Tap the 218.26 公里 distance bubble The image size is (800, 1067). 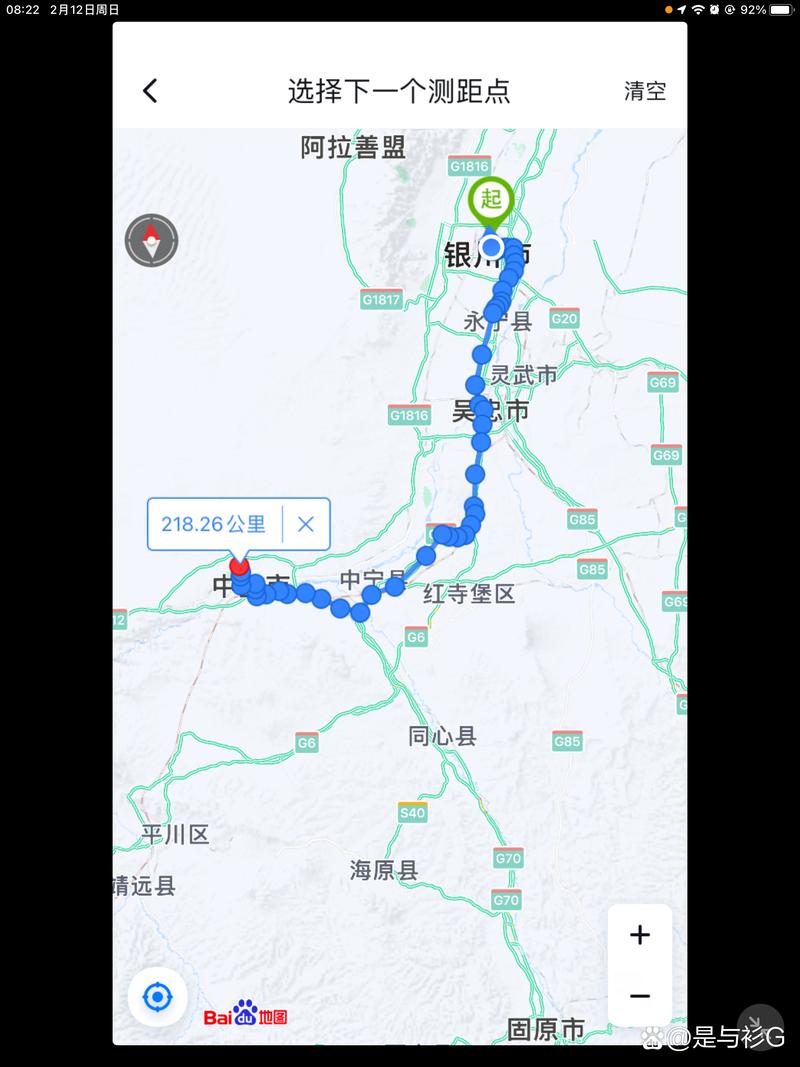(213, 524)
